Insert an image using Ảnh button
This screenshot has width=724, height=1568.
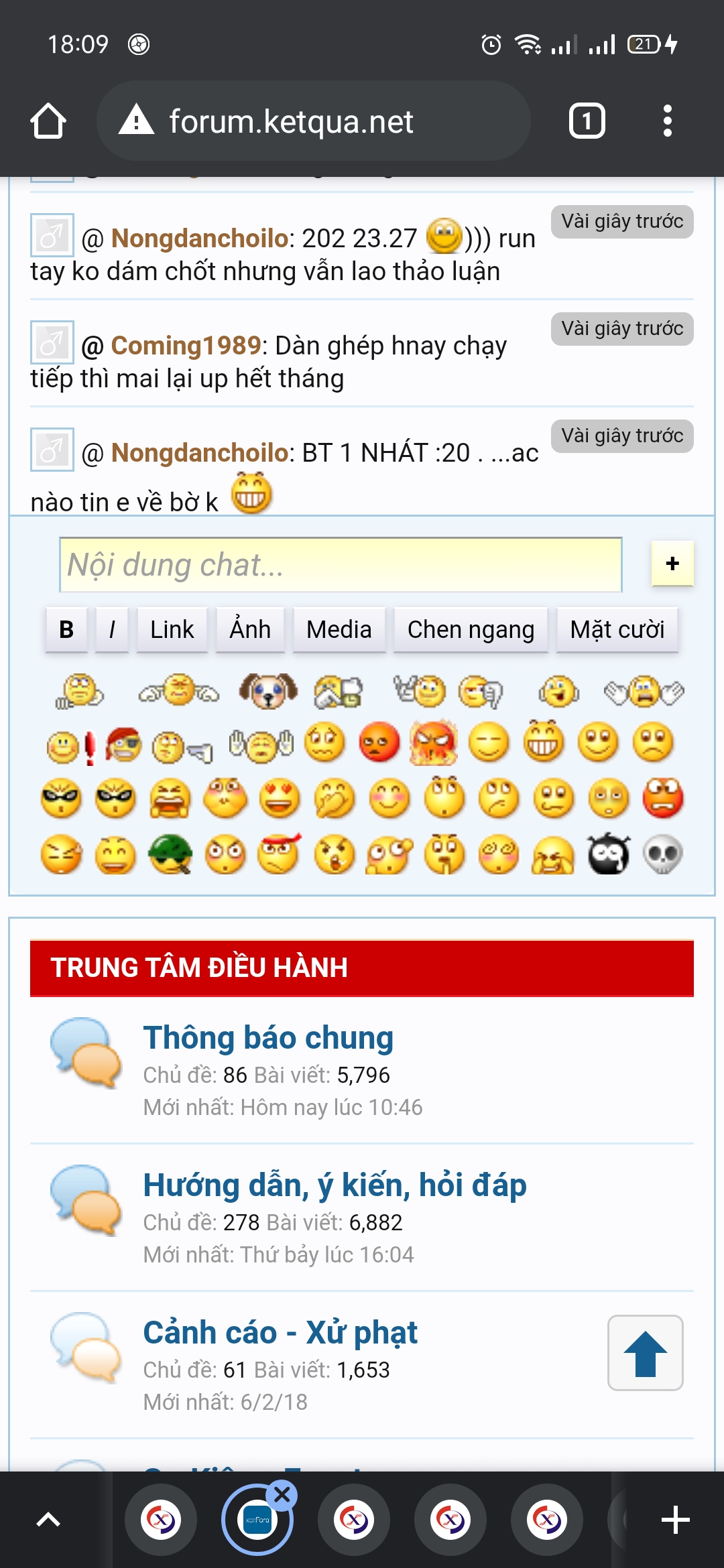point(250,630)
